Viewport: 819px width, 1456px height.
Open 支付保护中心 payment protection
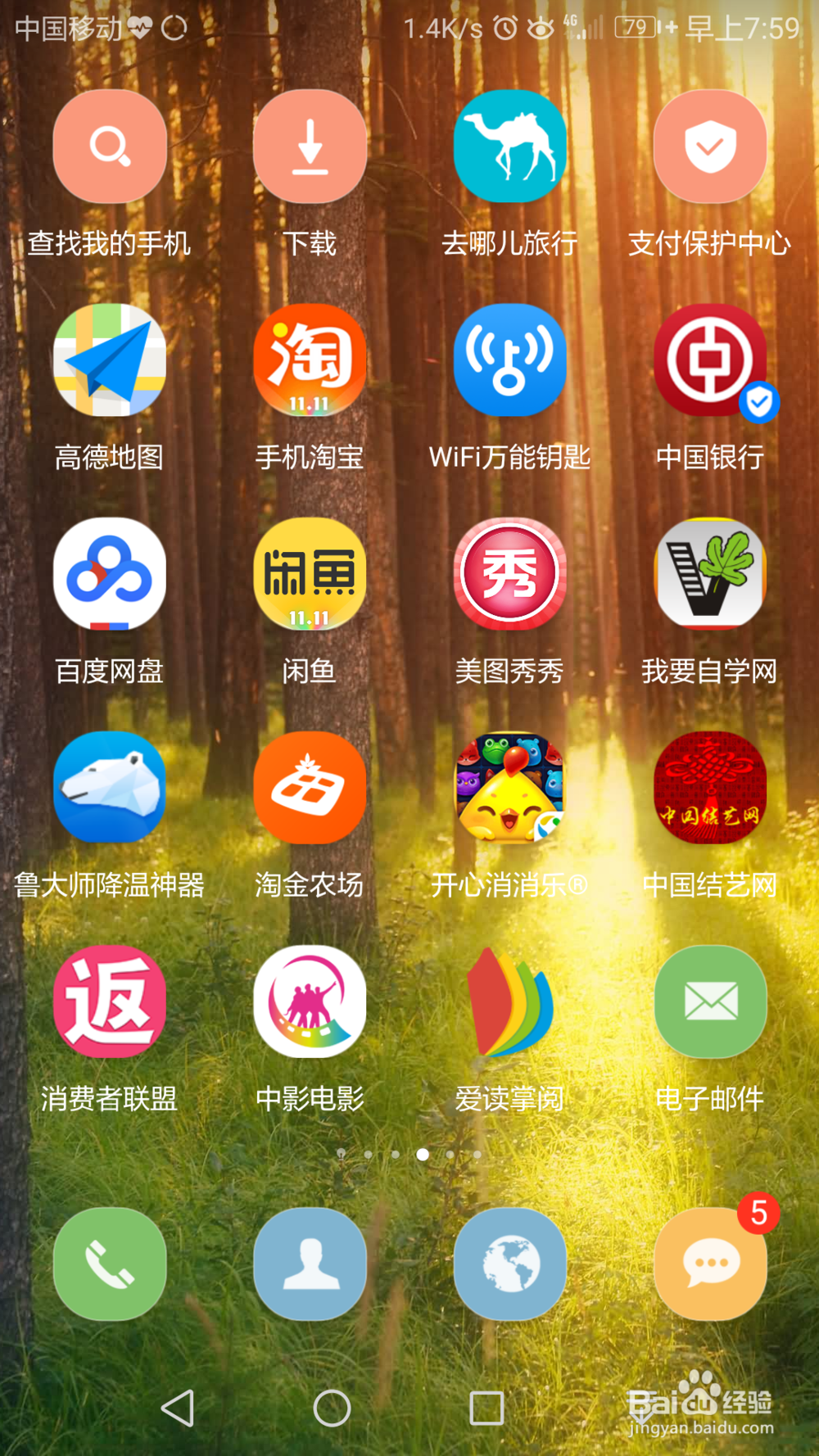click(710, 147)
